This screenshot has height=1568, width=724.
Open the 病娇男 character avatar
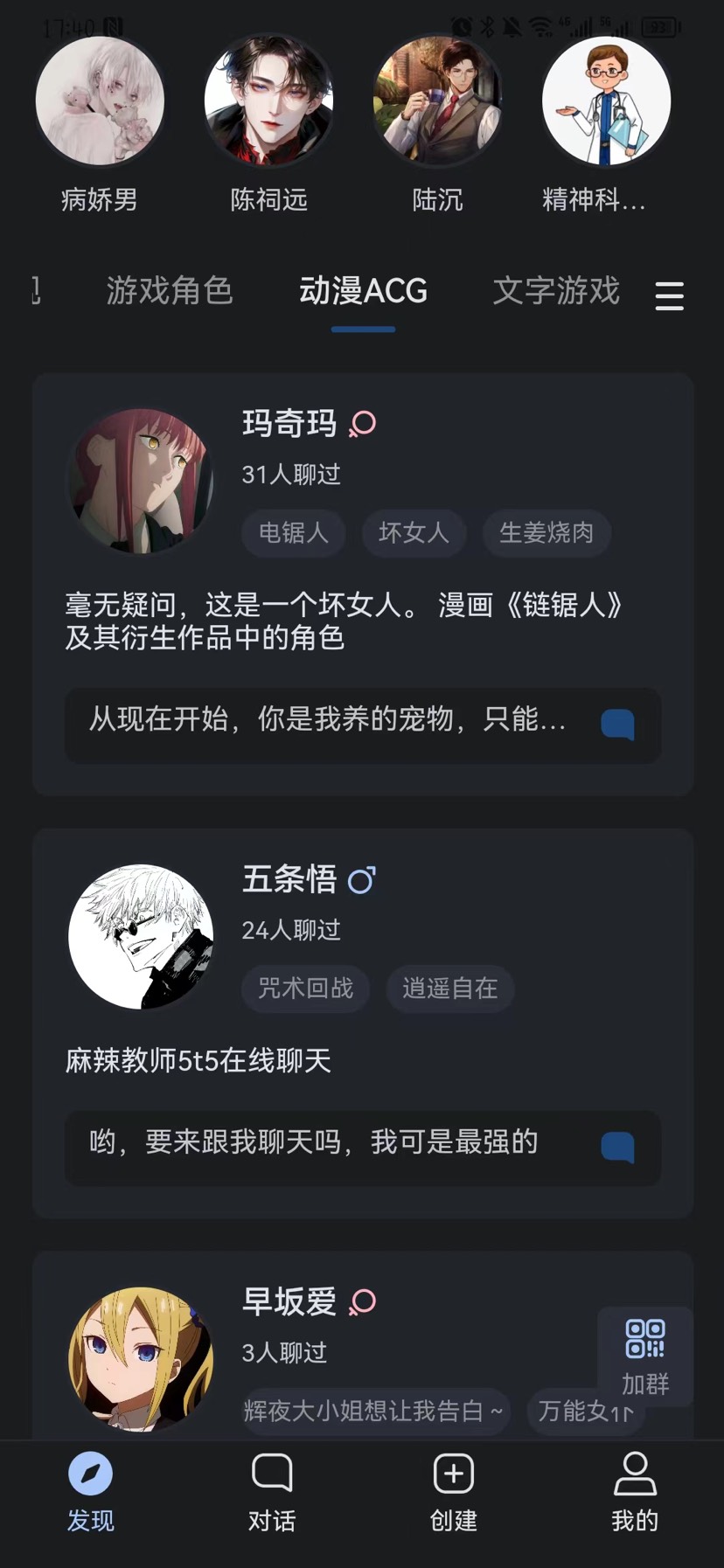click(x=100, y=101)
